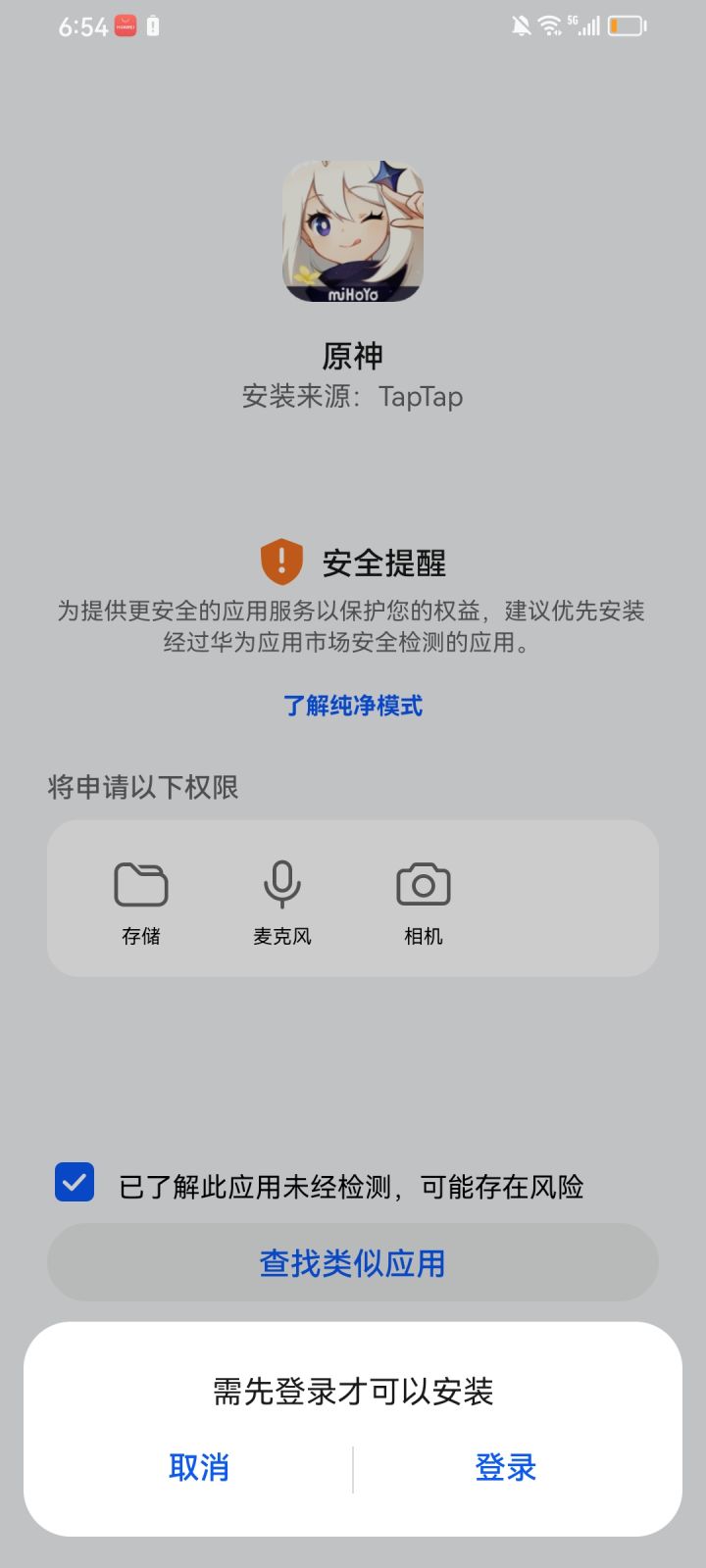This screenshot has height=1568, width=706.
Task: Tap the 安装来源 TapTap source text
Action: pyautogui.click(x=352, y=397)
